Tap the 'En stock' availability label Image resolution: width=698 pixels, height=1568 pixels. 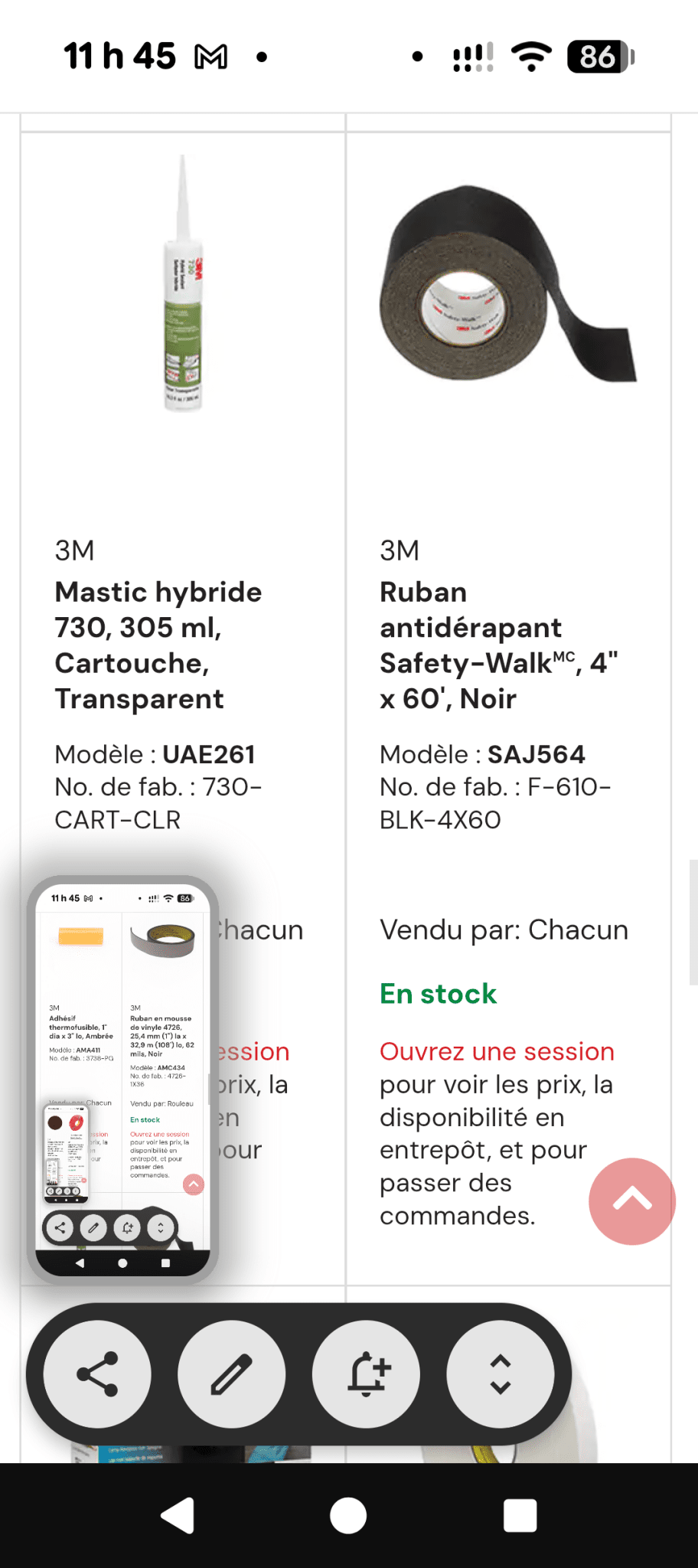coord(438,993)
